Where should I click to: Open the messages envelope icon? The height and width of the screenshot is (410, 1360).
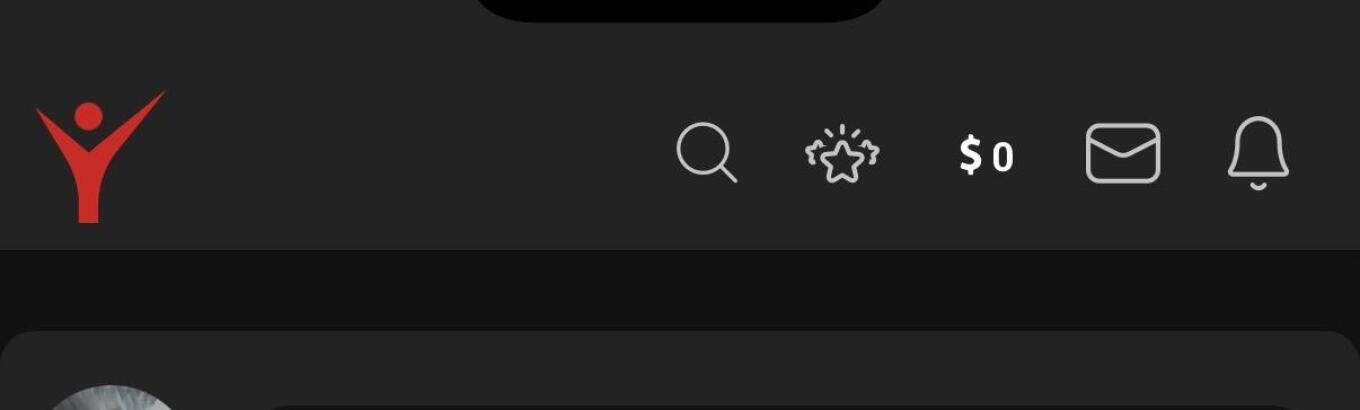pos(1123,153)
